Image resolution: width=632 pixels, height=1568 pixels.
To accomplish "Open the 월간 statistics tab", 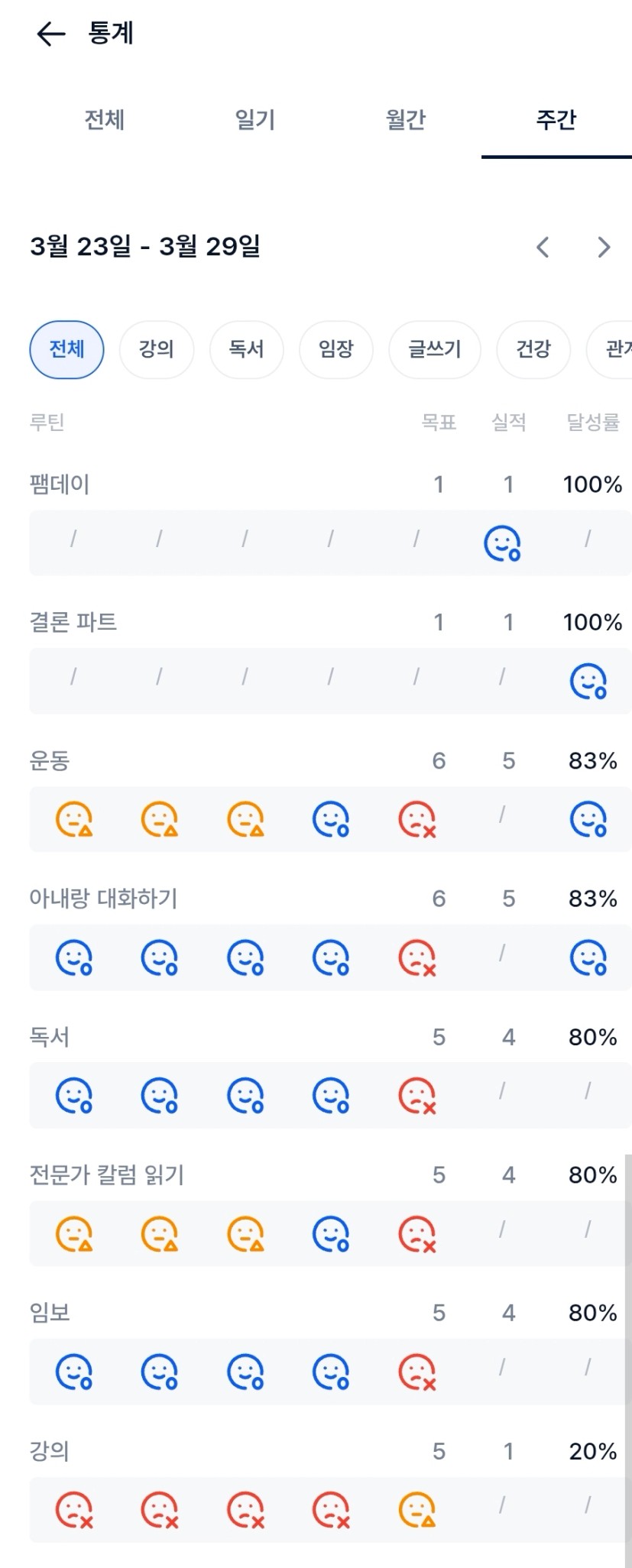I will pyautogui.click(x=405, y=120).
